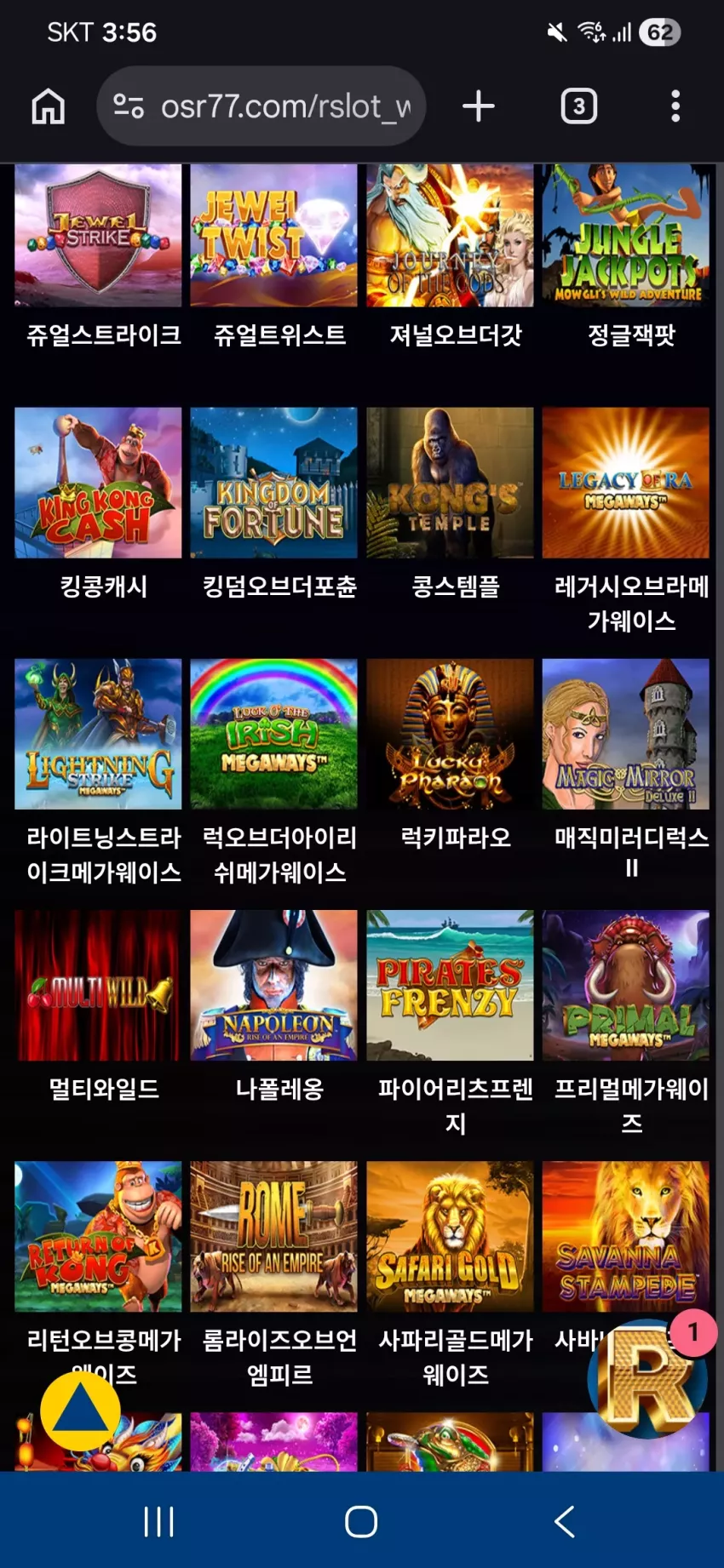Select the Napoleon game tile
The height and width of the screenshot is (1568, 724).
pyautogui.click(x=274, y=985)
